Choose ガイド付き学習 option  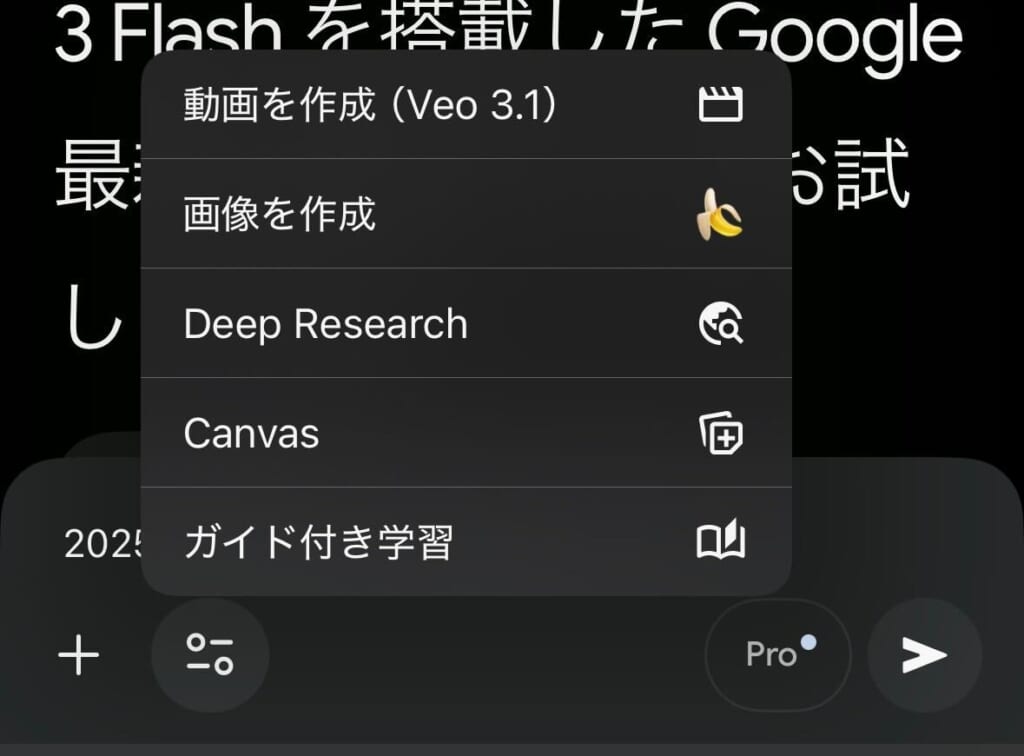tap(465, 542)
